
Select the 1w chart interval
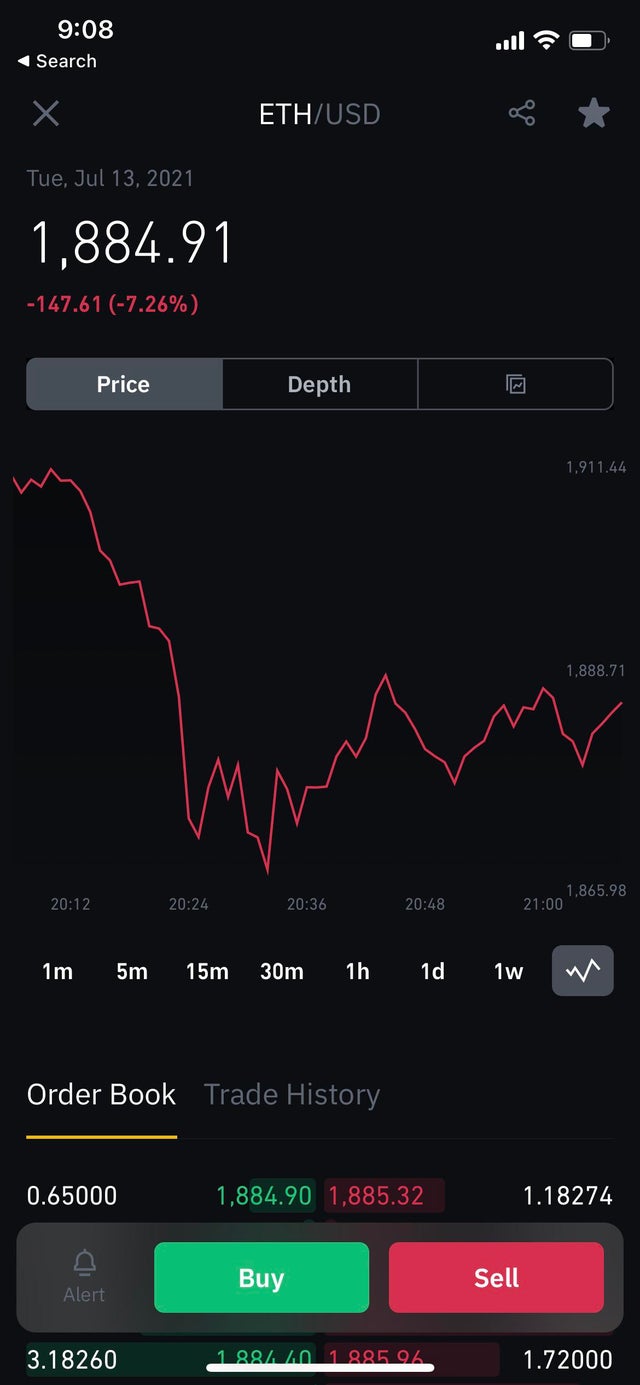(x=508, y=971)
